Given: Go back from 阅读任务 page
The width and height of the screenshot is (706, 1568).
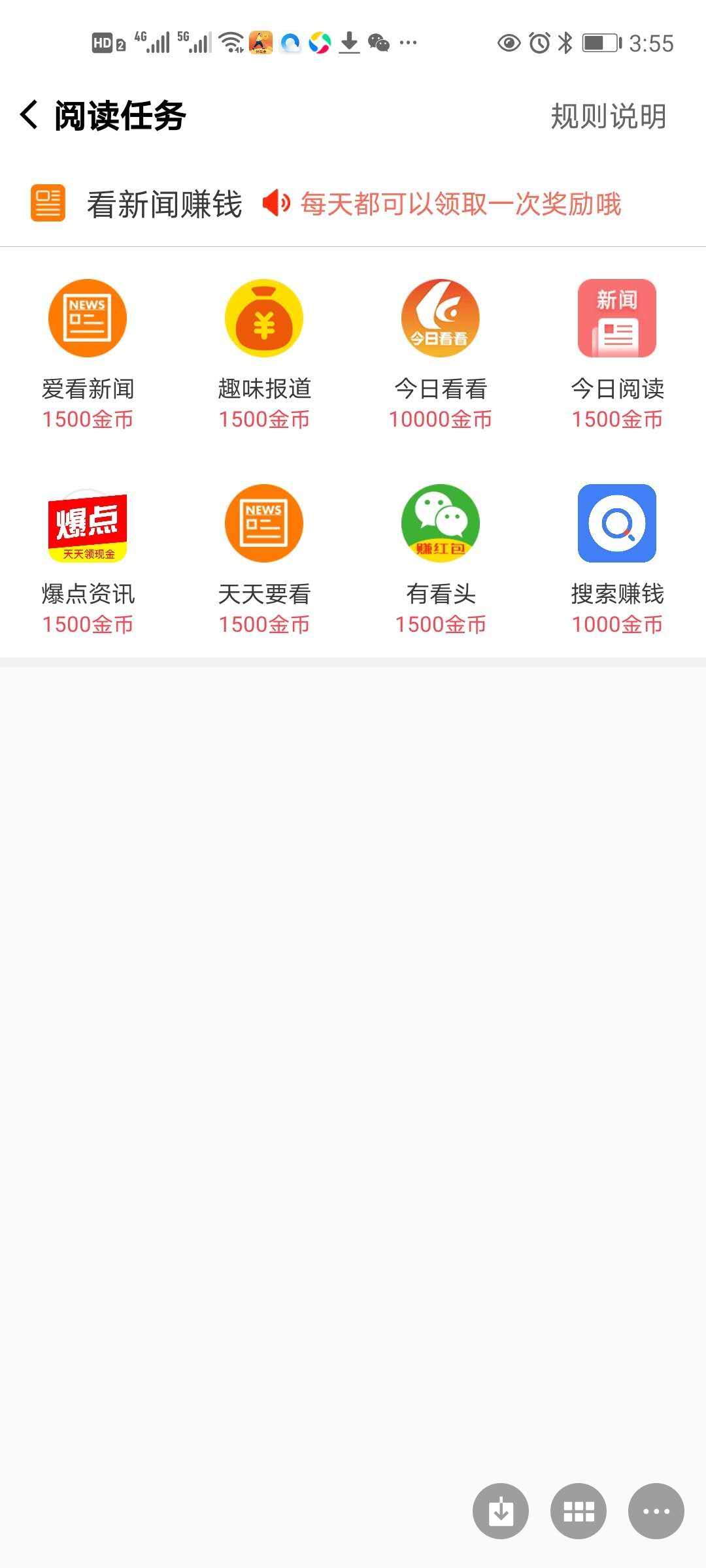Looking at the screenshot, I should click(x=29, y=116).
